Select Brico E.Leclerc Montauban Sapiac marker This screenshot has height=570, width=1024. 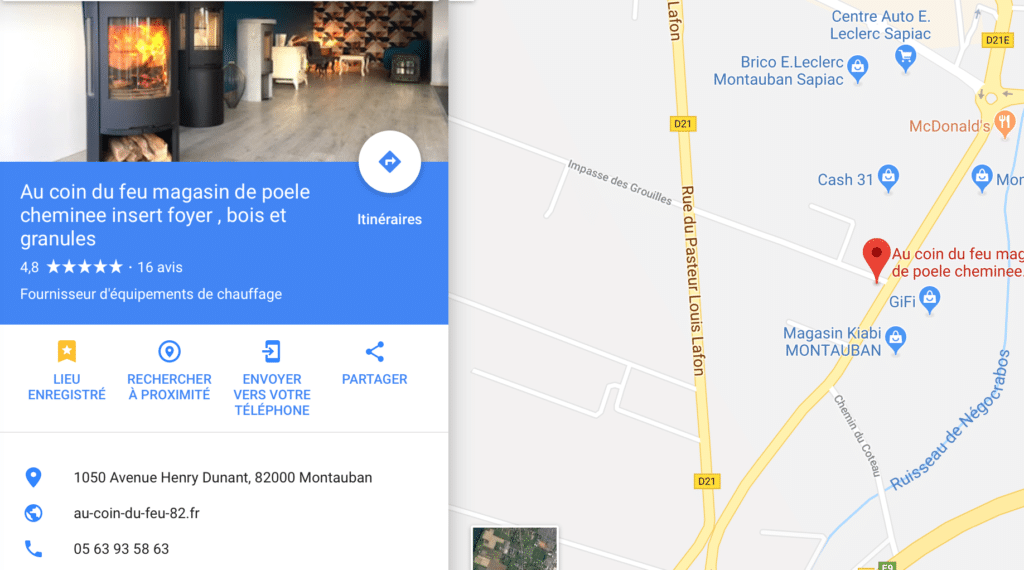pos(857,65)
